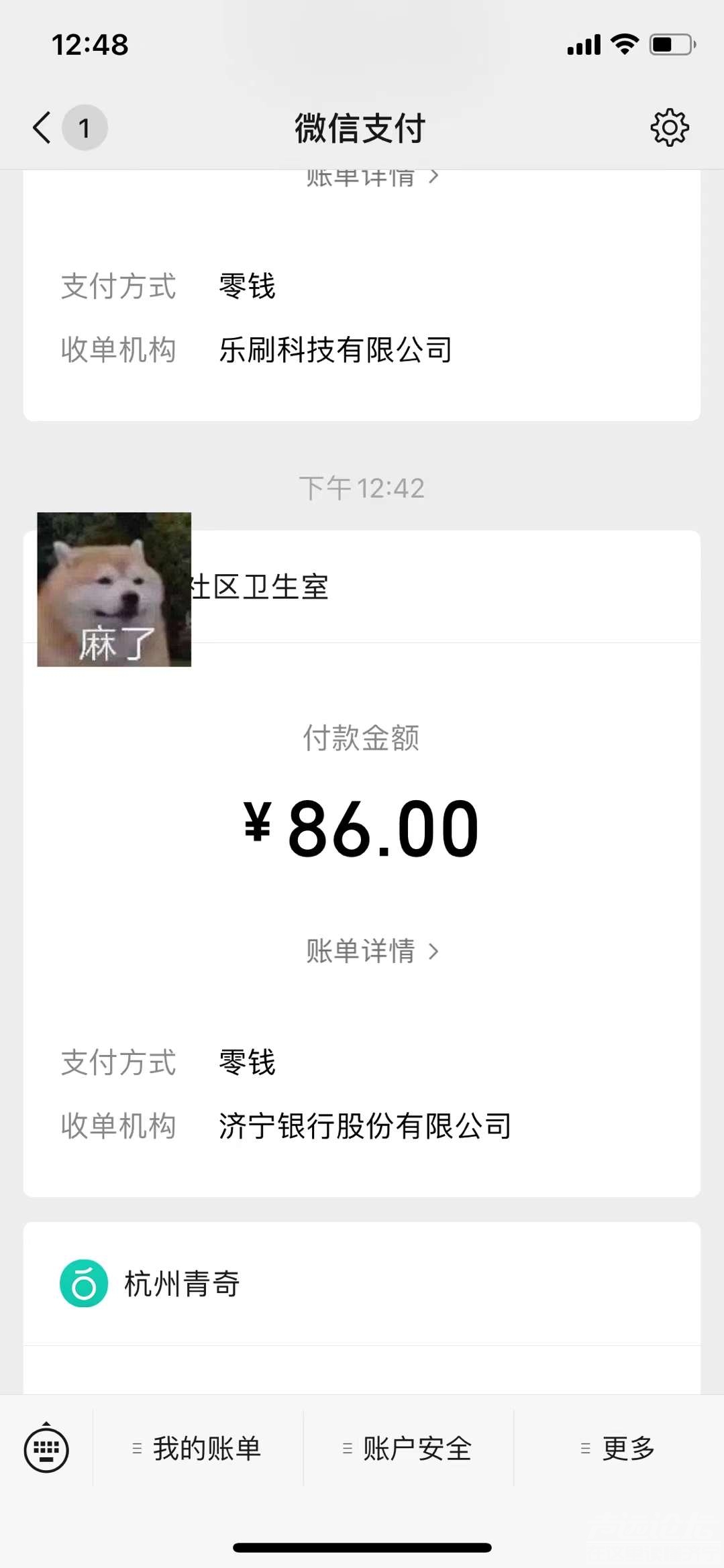Open WeChat Pay settings via gear icon

coord(669,127)
